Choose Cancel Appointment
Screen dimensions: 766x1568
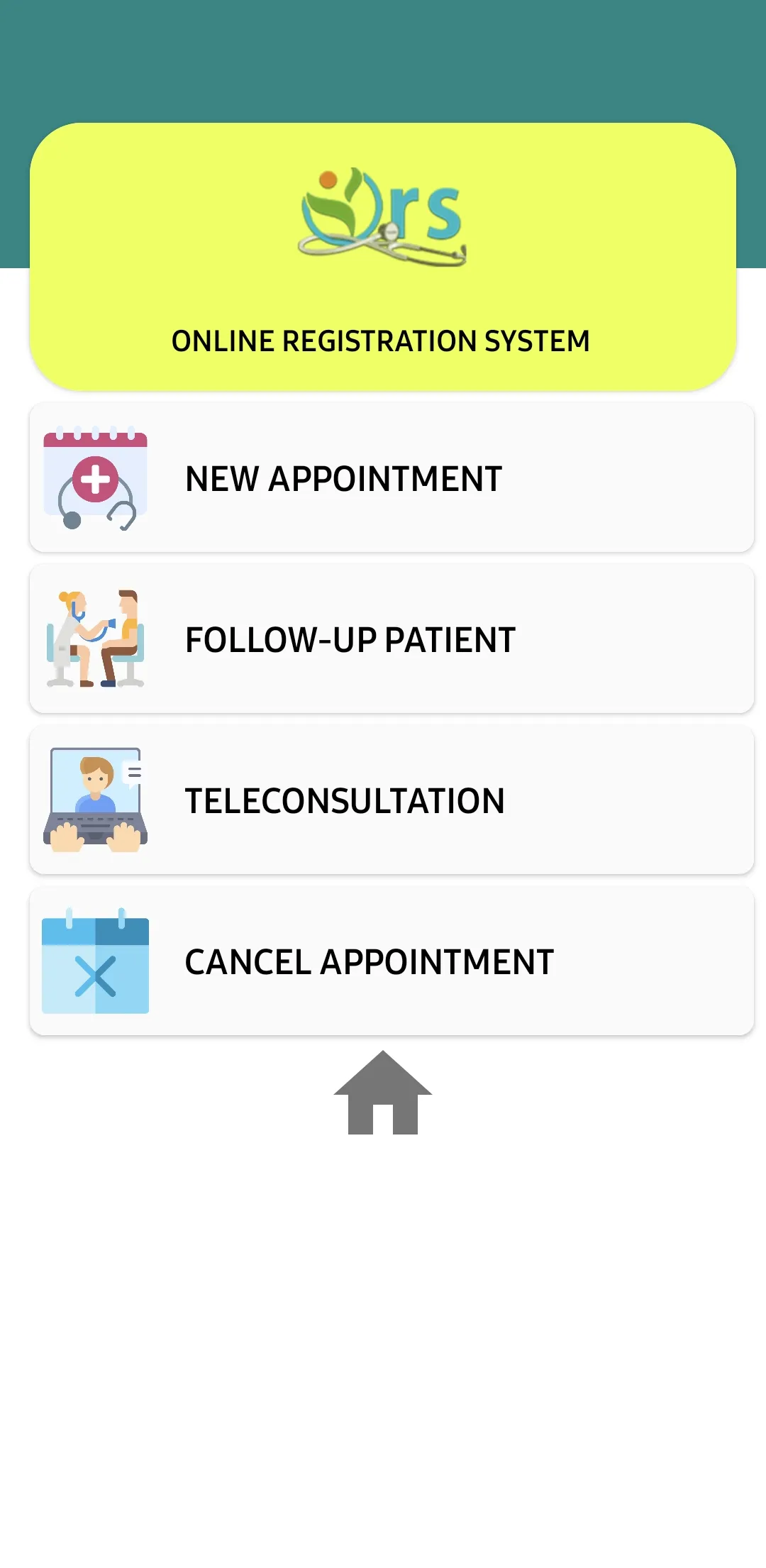[391, 961]
